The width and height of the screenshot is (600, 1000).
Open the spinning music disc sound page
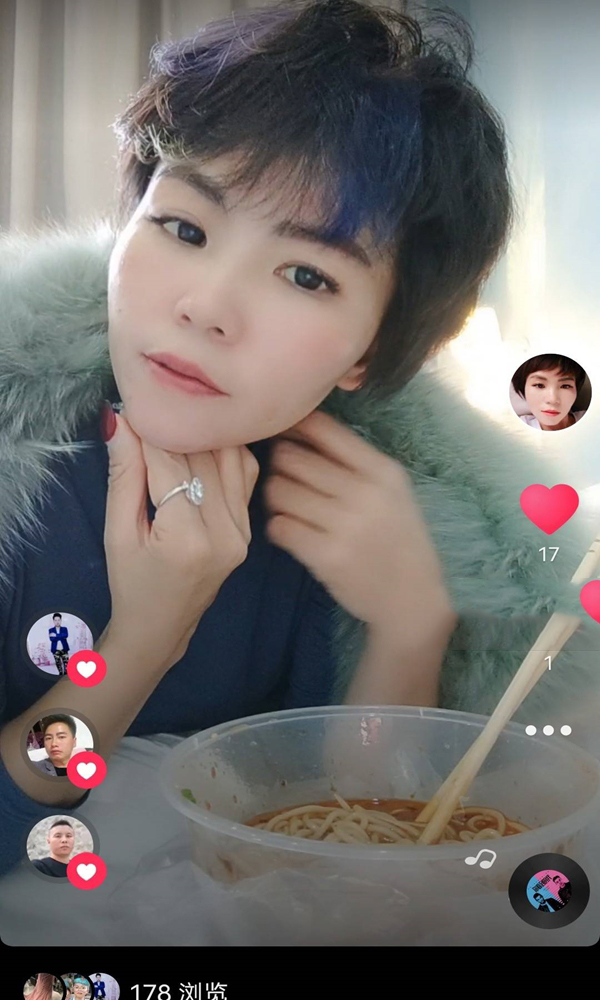pyautogui.click(x=548, y=890)
